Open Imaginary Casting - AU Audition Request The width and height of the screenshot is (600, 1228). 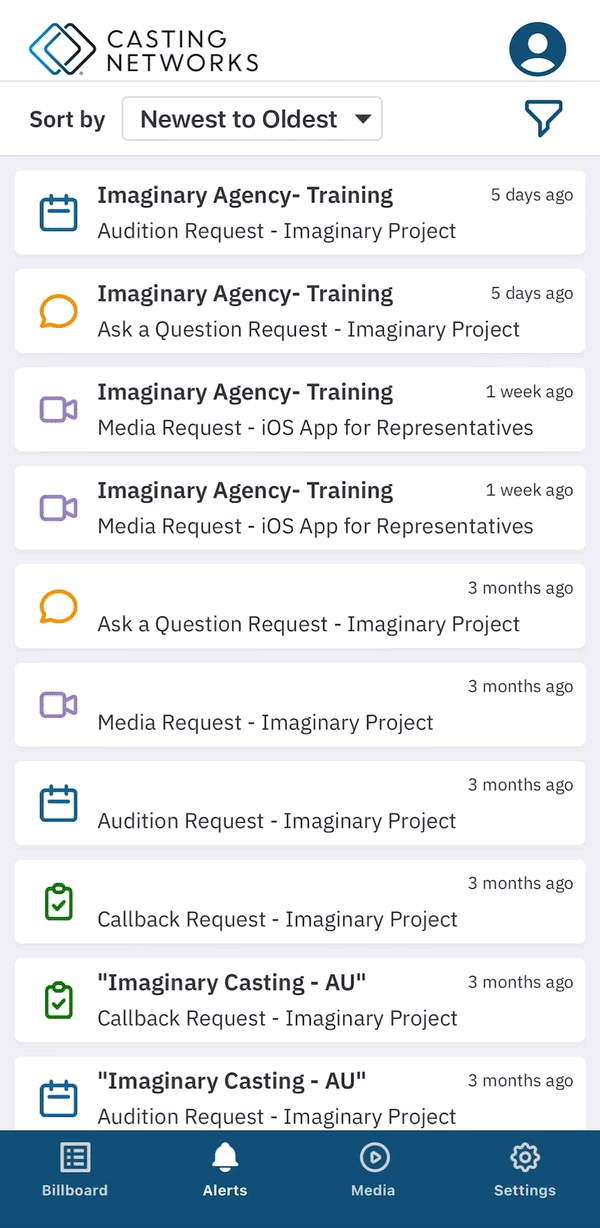[300, 1097]
